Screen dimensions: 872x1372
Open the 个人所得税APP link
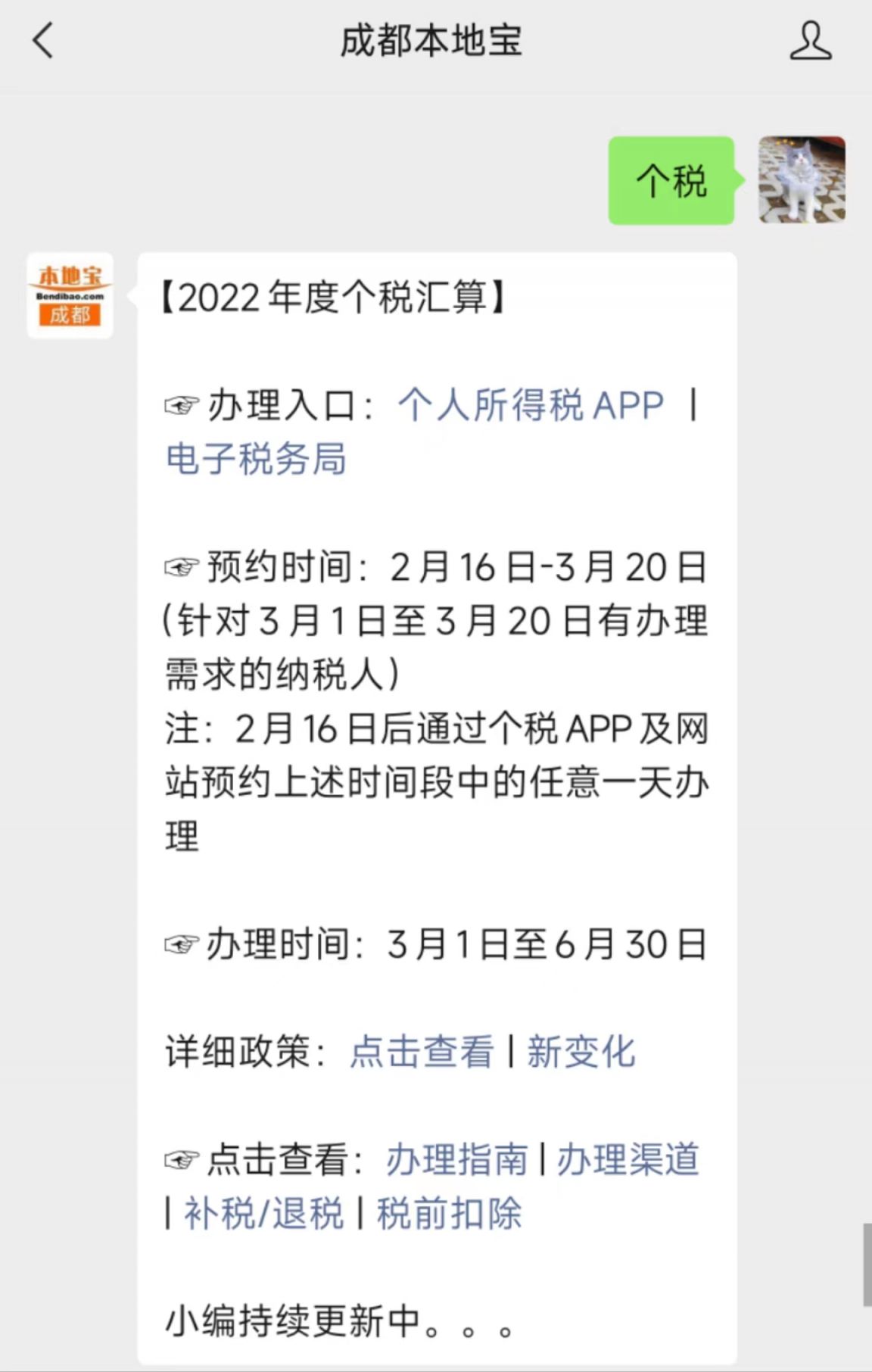(530, 405)
